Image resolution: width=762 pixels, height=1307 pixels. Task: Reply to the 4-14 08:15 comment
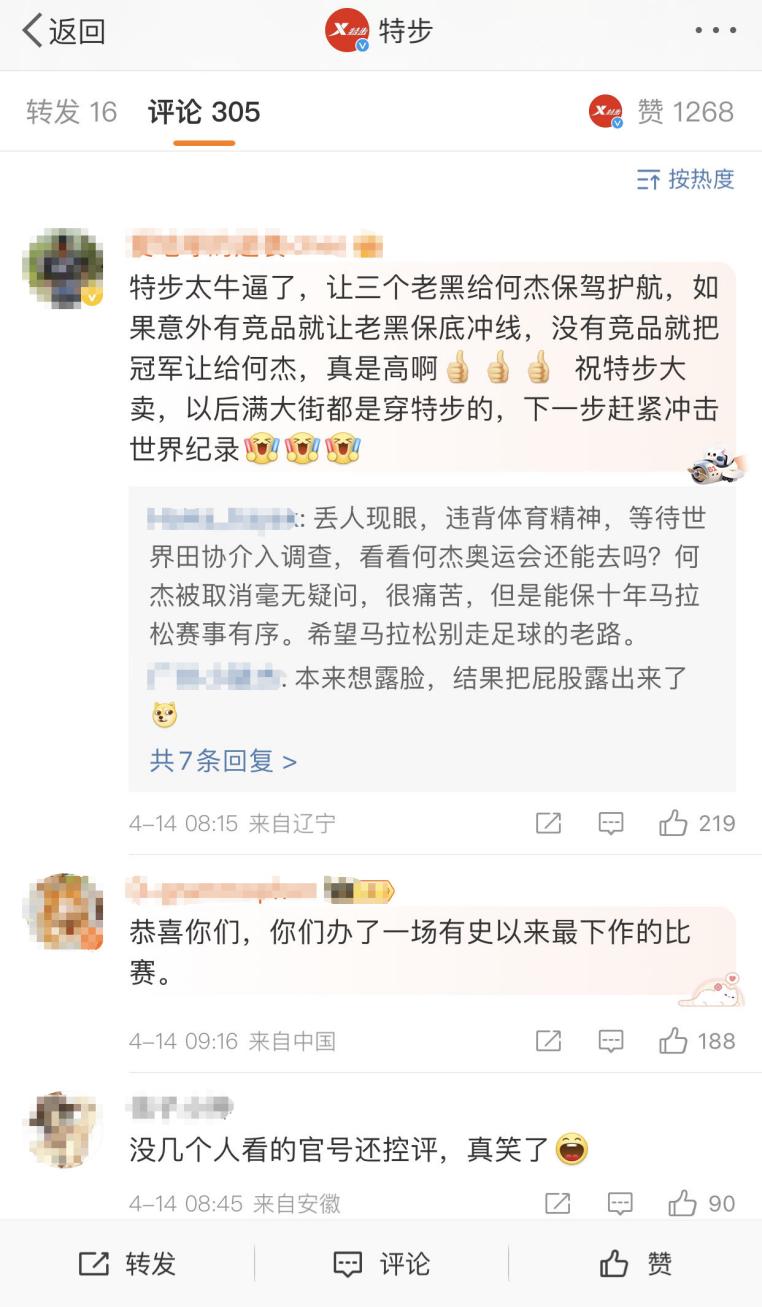(x=611, y=823)
